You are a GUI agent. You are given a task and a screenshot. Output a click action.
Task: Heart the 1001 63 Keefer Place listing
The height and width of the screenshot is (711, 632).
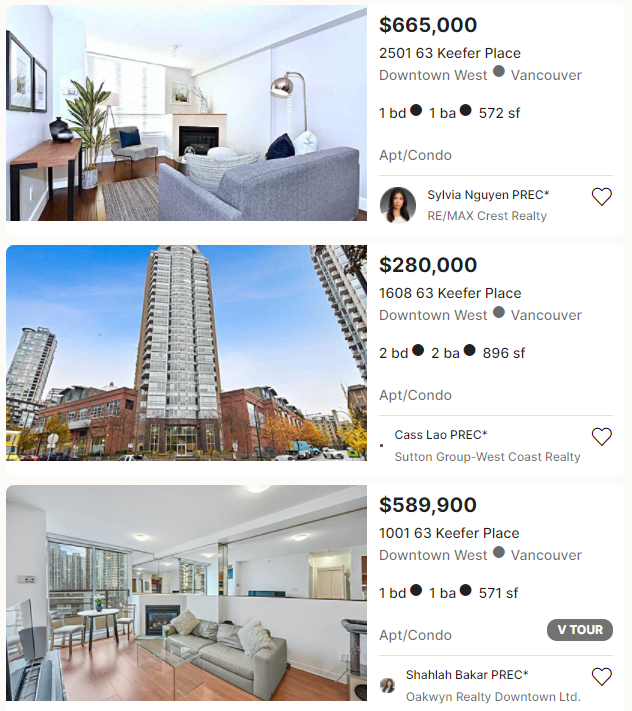(x=601, y=677)
